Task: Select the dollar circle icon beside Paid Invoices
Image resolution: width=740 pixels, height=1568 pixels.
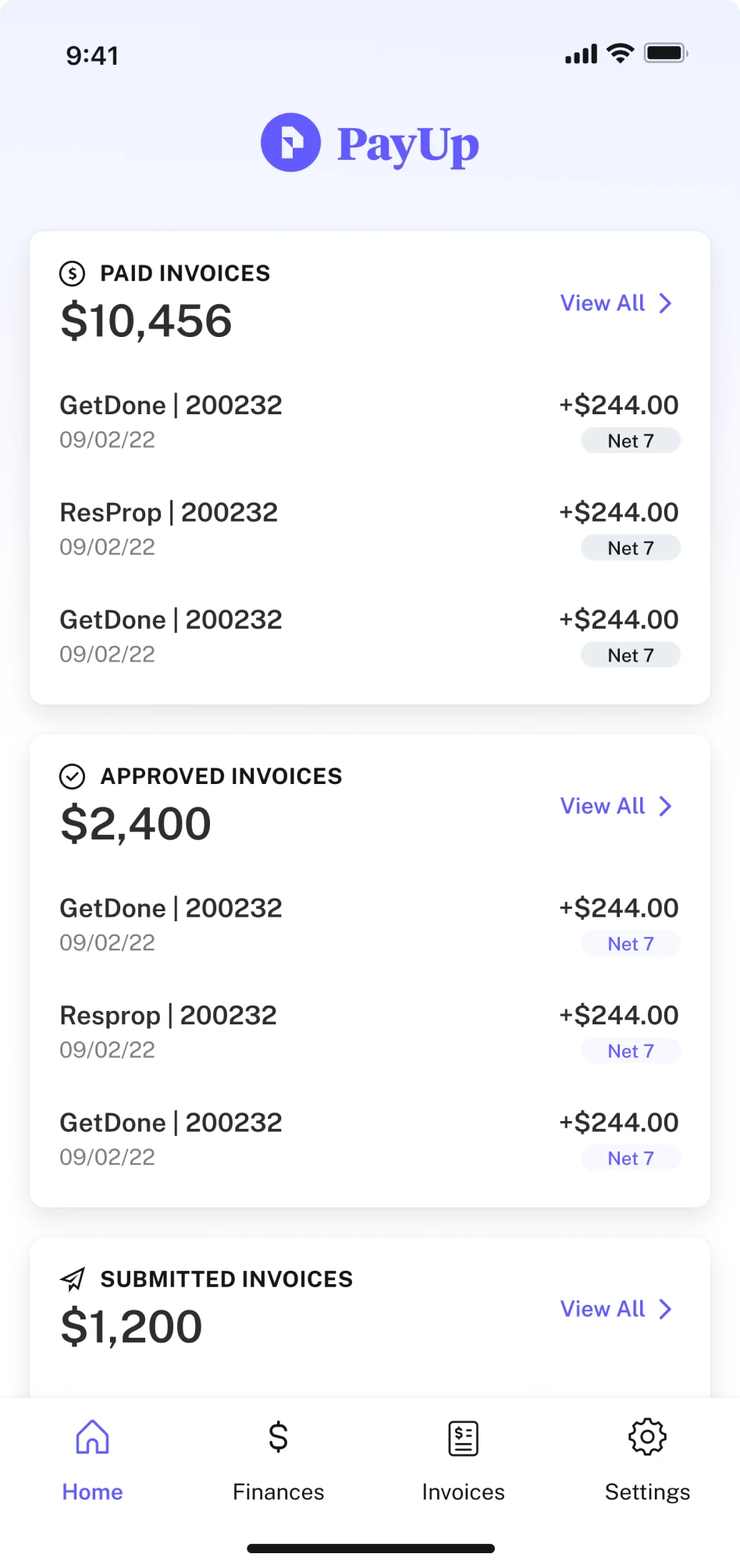Action: (73, 273)
